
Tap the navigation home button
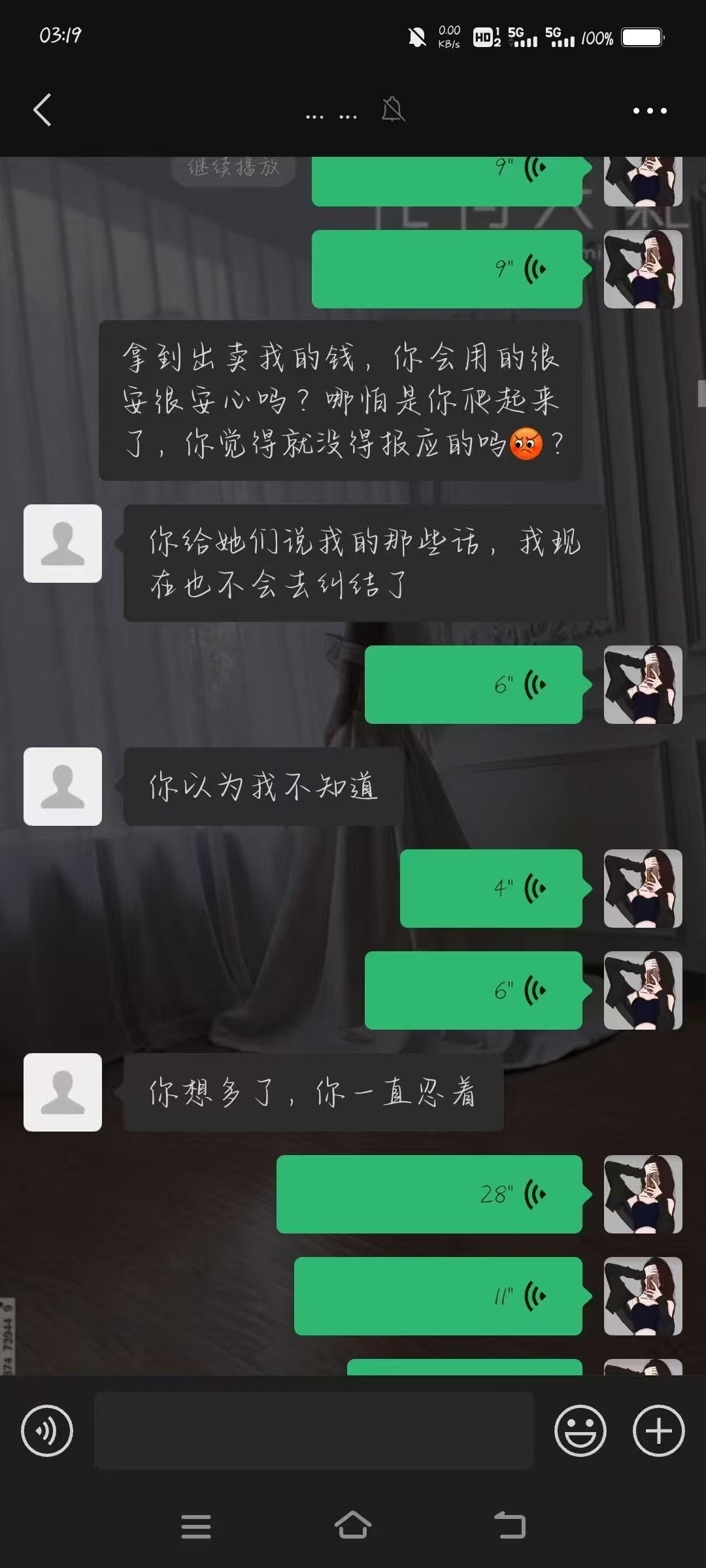[x=353, y=1524]
